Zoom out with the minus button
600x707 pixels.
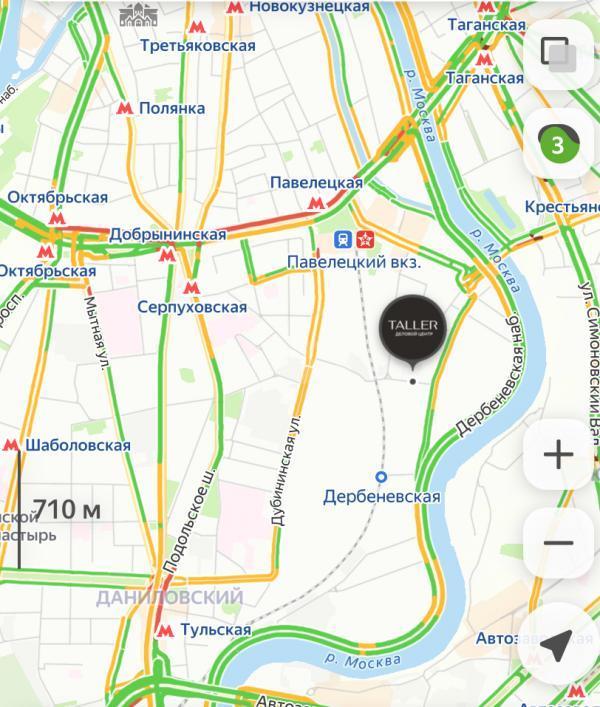click(557, 544)
